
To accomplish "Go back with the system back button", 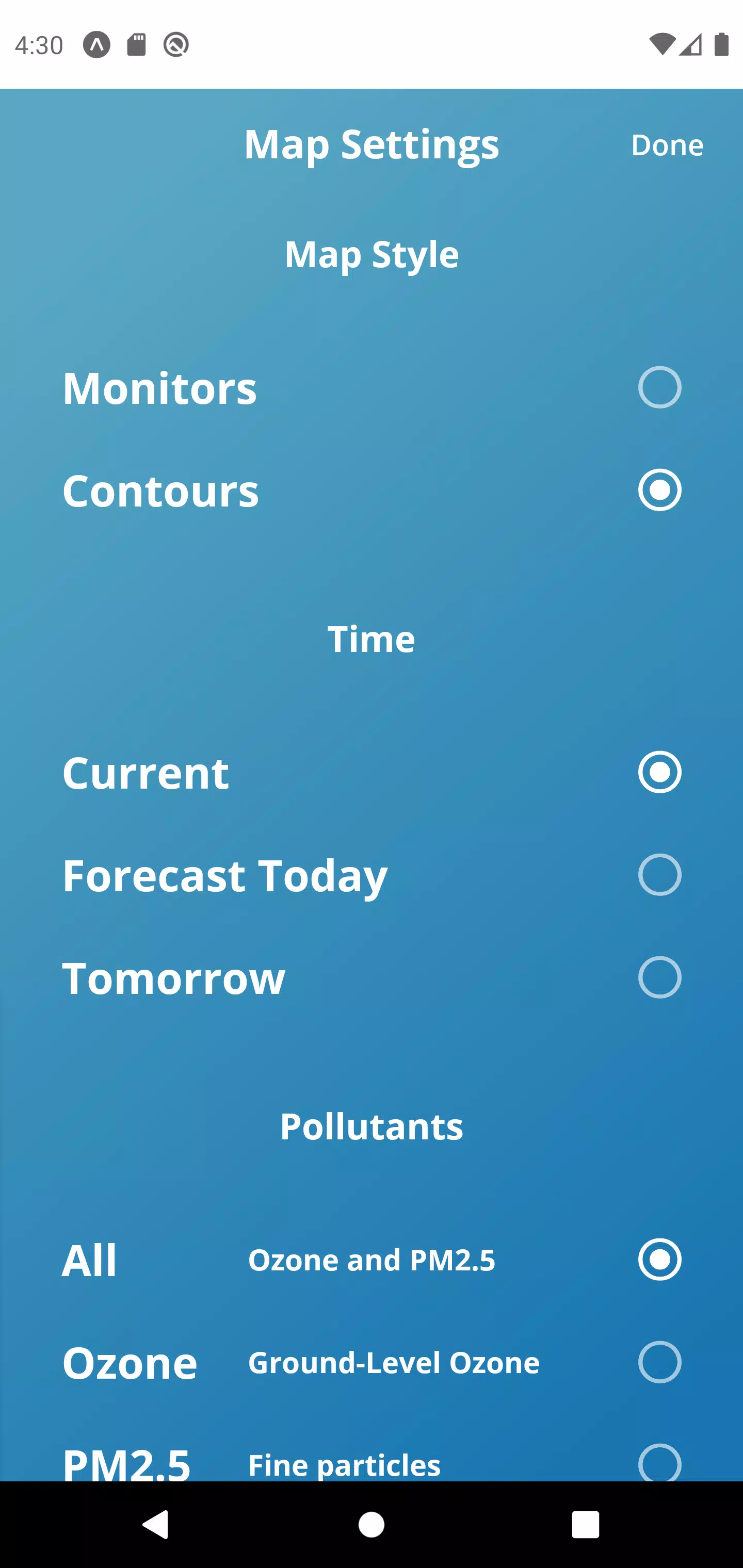I will coord(156,1525).
